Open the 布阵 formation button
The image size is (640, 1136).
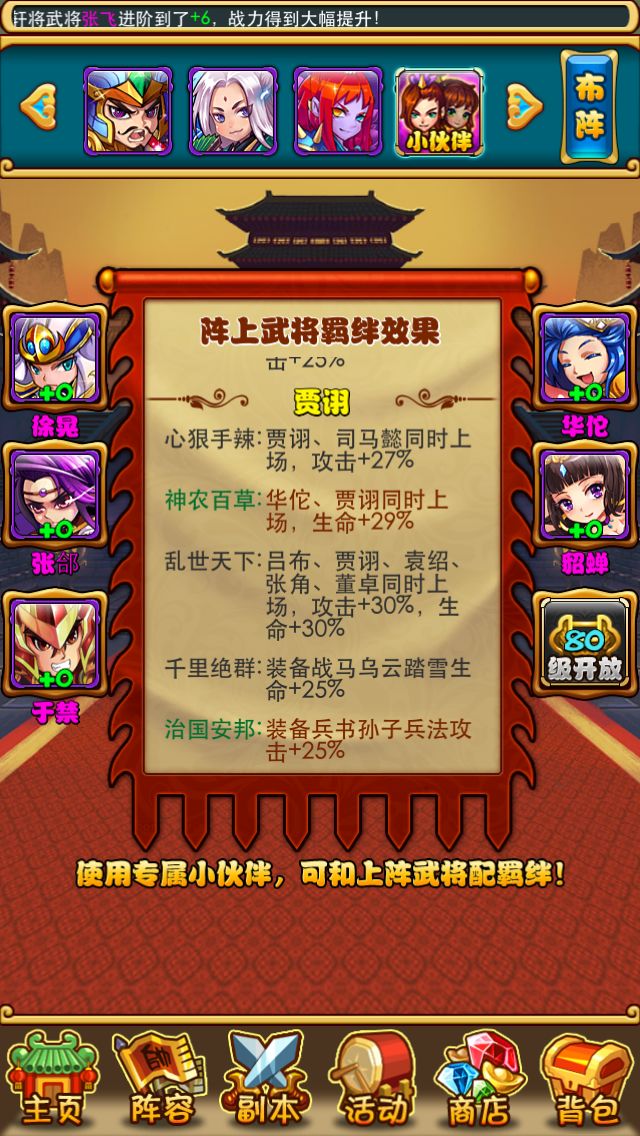click(x=589, y=106)
